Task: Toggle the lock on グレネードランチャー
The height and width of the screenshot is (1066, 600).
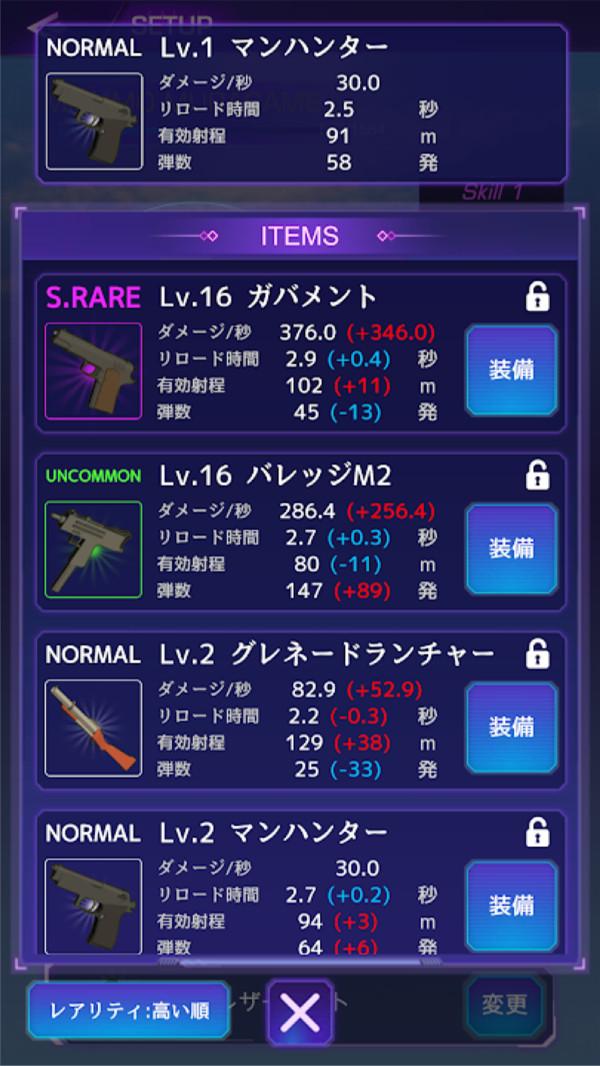Action: click(x=537, y=654)
